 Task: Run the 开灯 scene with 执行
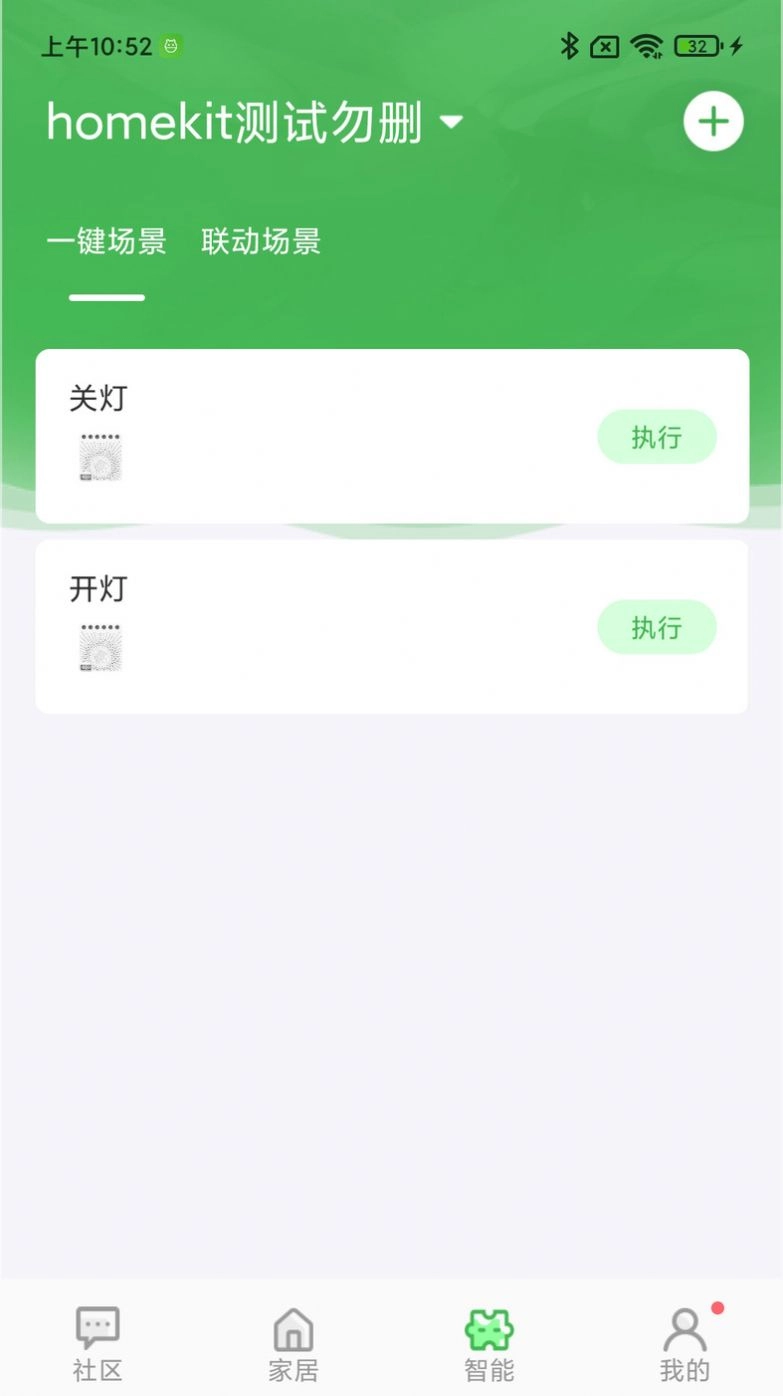pos(657,627)
